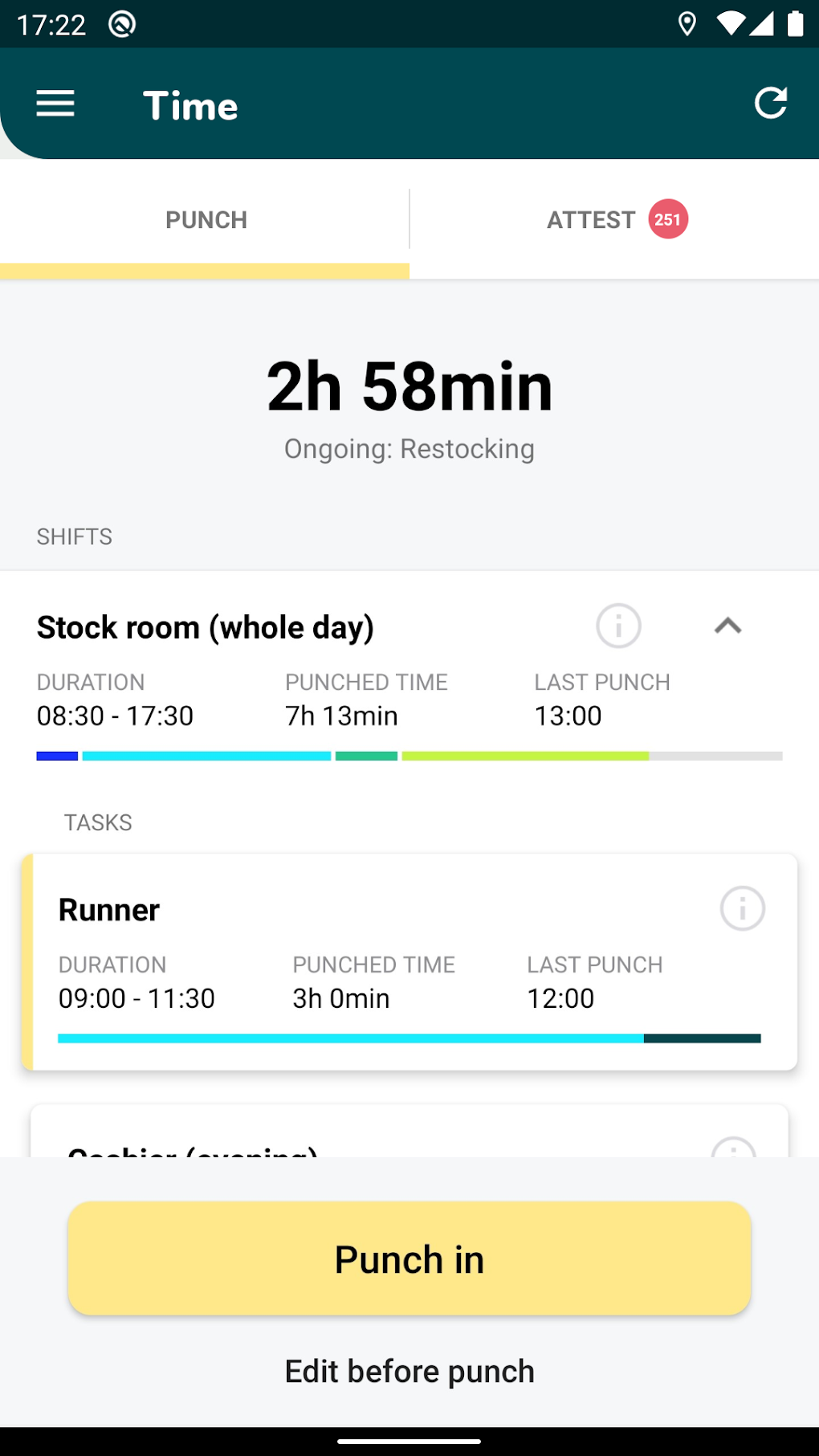This screenshot has width=819, height=1456.
Task: Open the navigation drawer menu
Action: coord(55,104)
